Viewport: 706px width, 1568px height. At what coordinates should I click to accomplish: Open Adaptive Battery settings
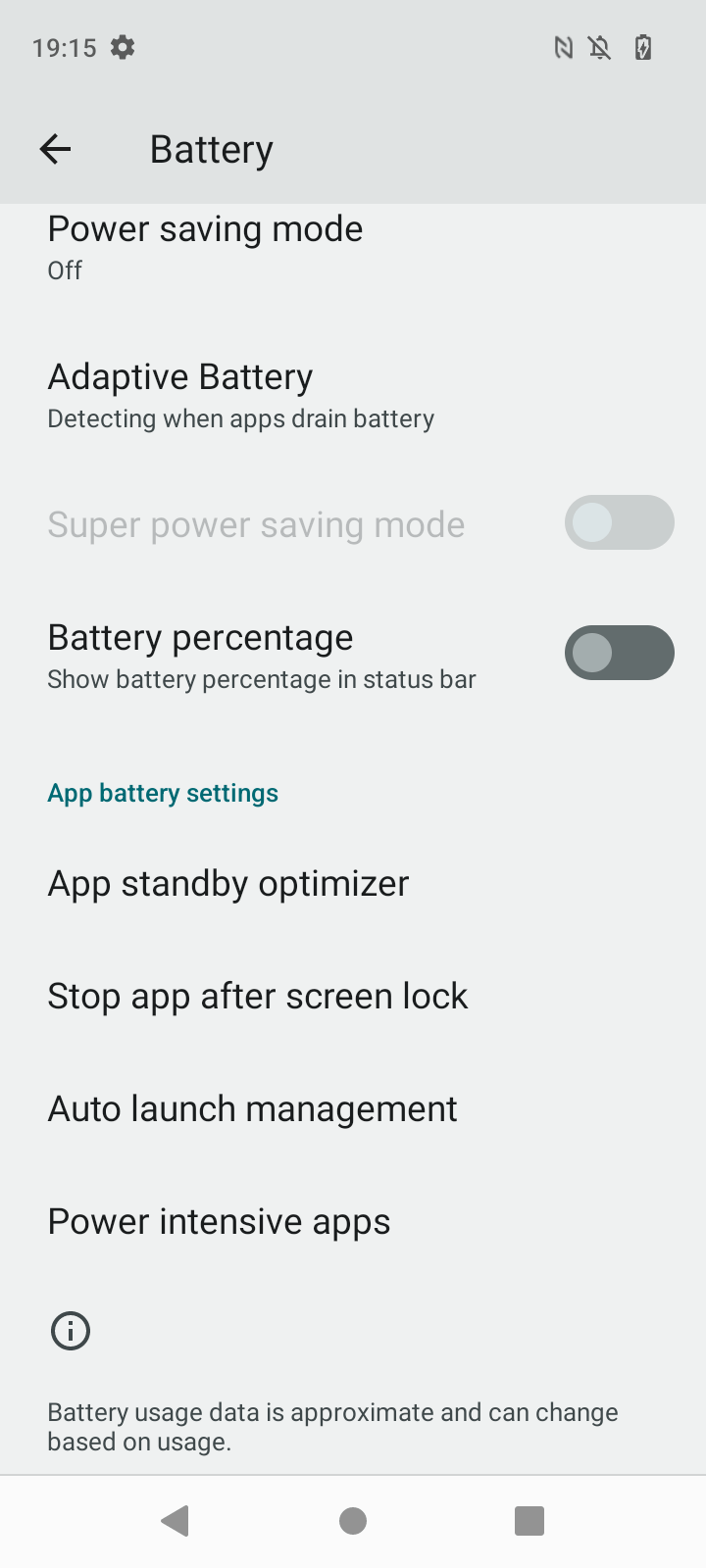(x=240, y=395)
